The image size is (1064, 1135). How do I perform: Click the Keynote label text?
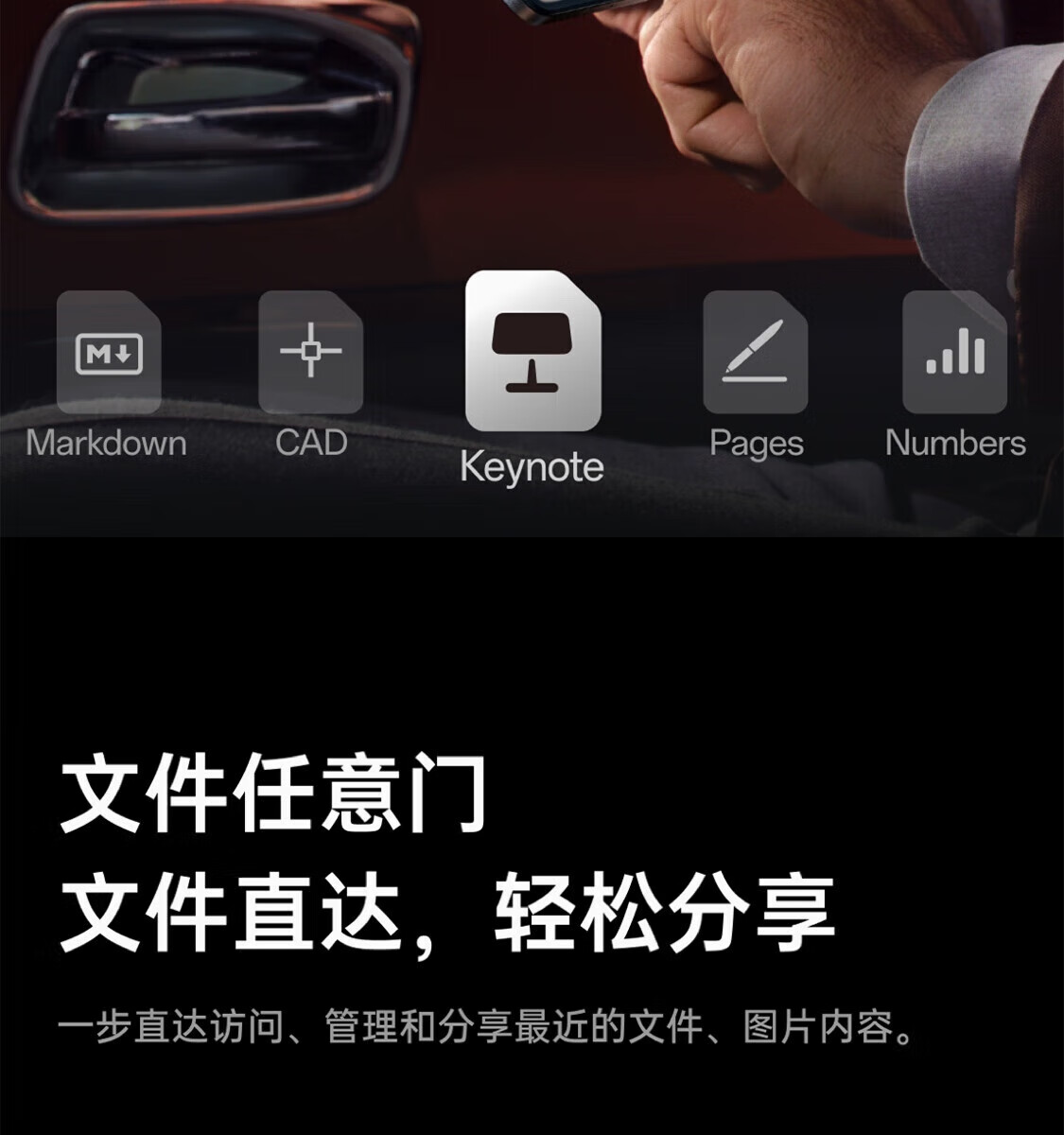click(532, 465)
